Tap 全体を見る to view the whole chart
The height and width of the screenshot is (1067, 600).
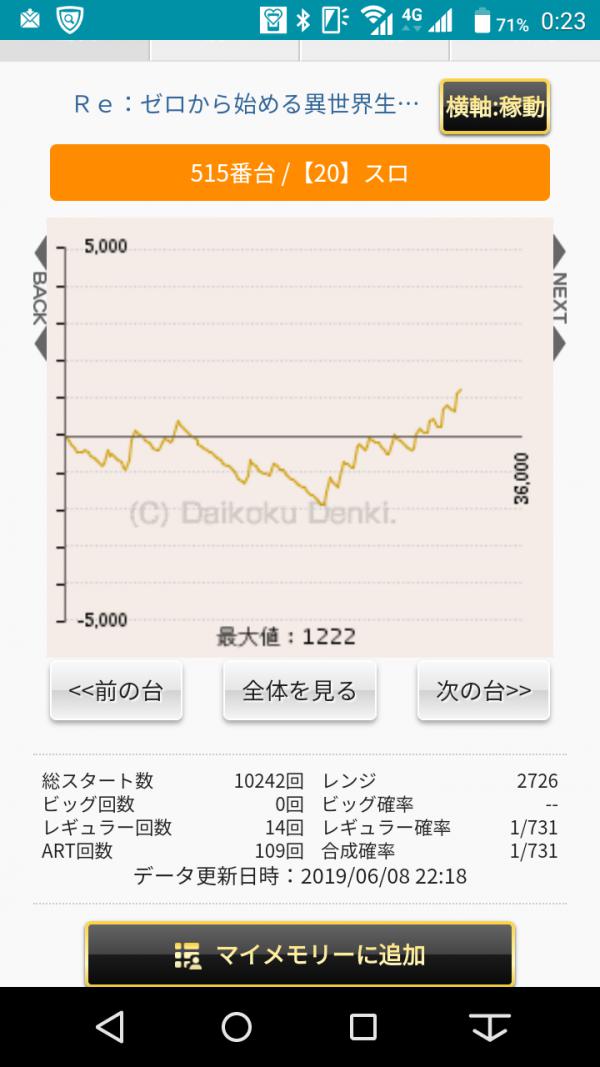[x=299, y=691]
